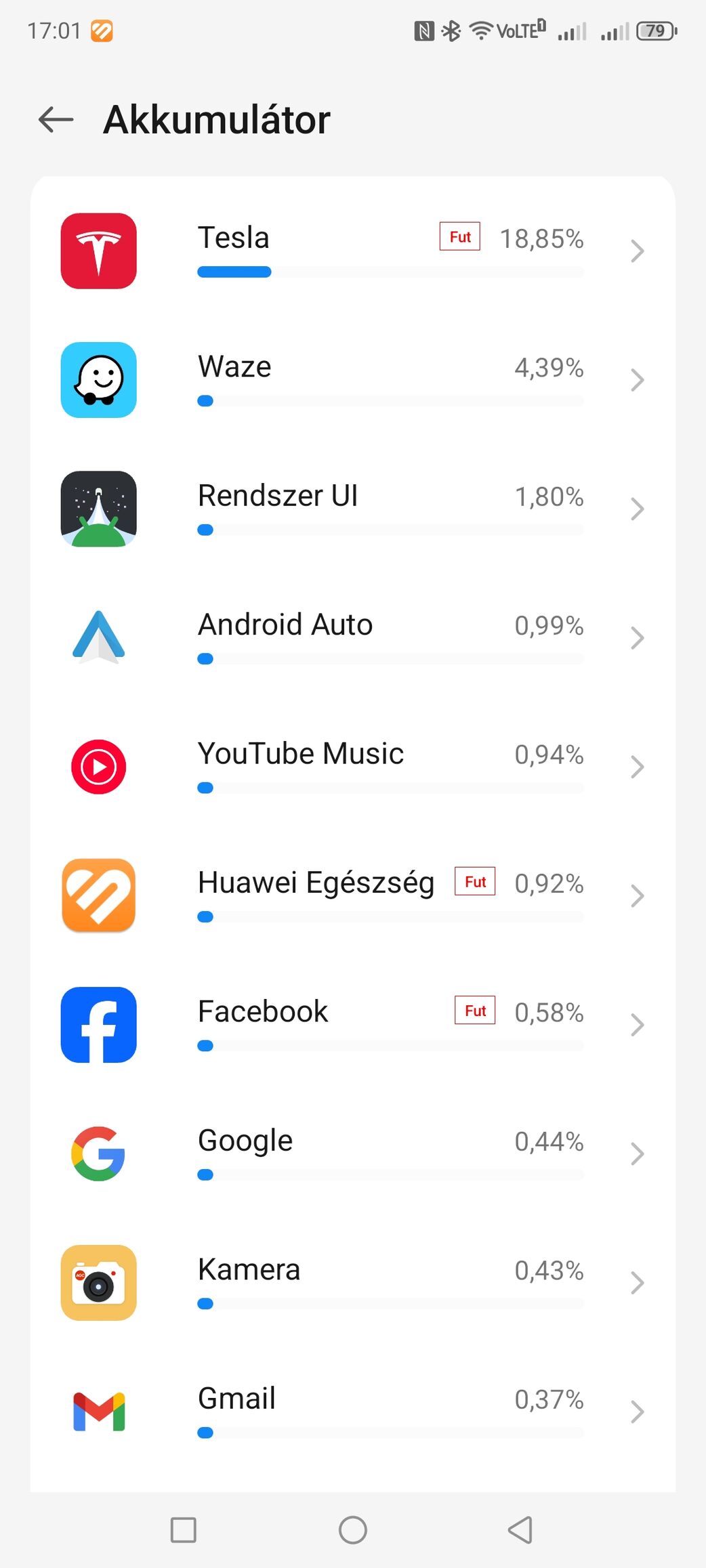Open Gmail battery usage details

point(353,1412)
